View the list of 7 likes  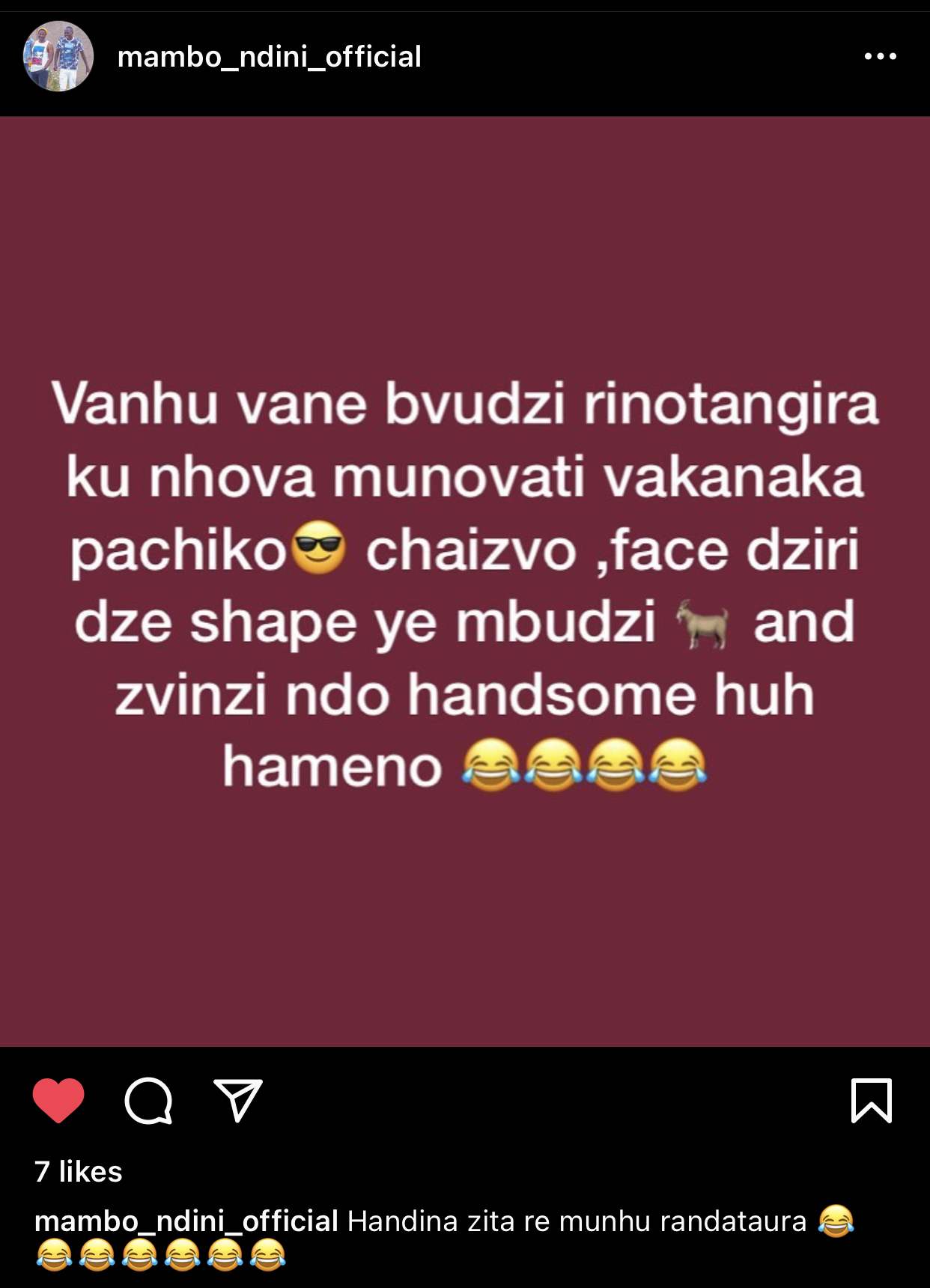(x=78, y=1171)
